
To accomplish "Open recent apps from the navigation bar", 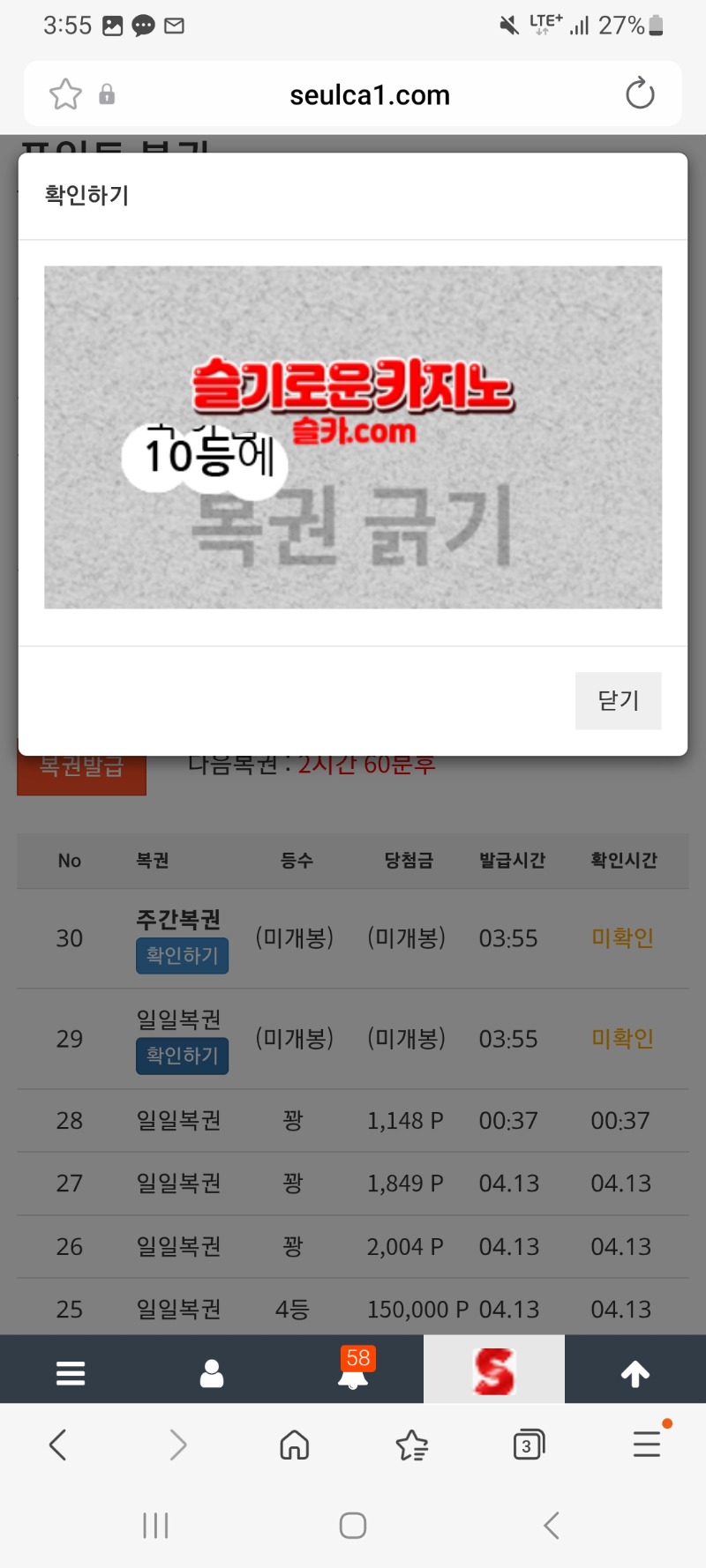I will click(155, 1525).
